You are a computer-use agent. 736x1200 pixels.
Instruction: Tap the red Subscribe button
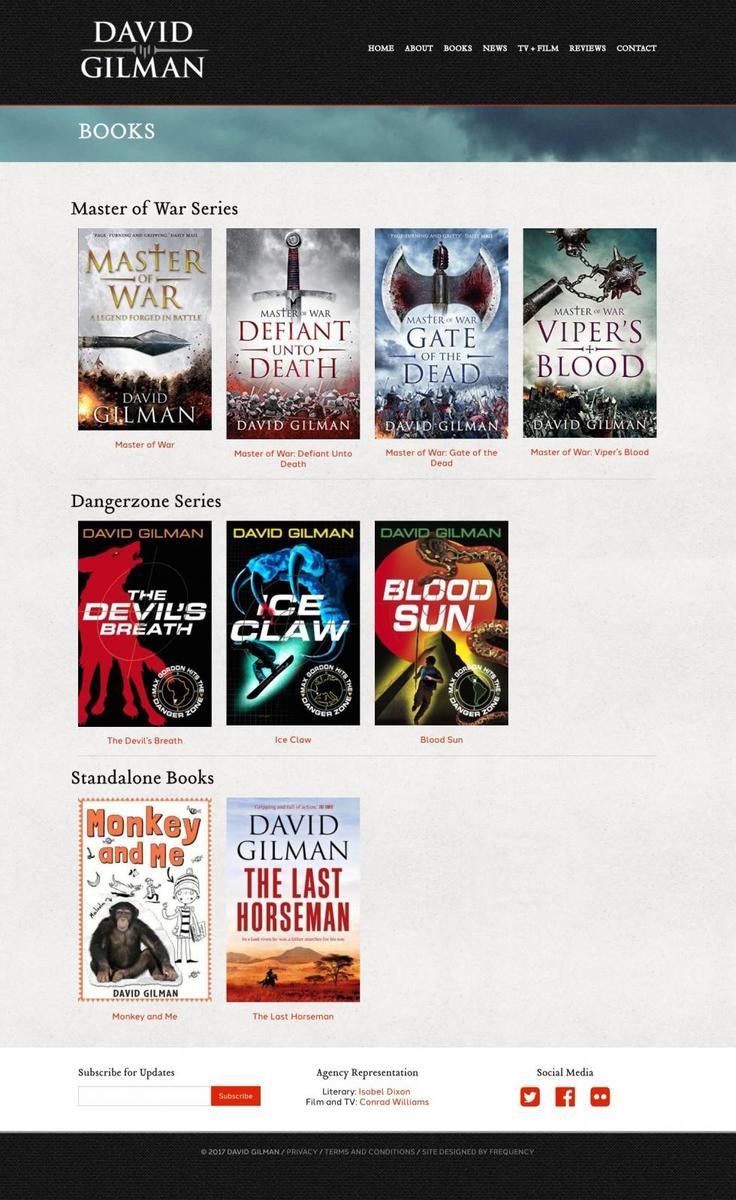click(236, 1096)
